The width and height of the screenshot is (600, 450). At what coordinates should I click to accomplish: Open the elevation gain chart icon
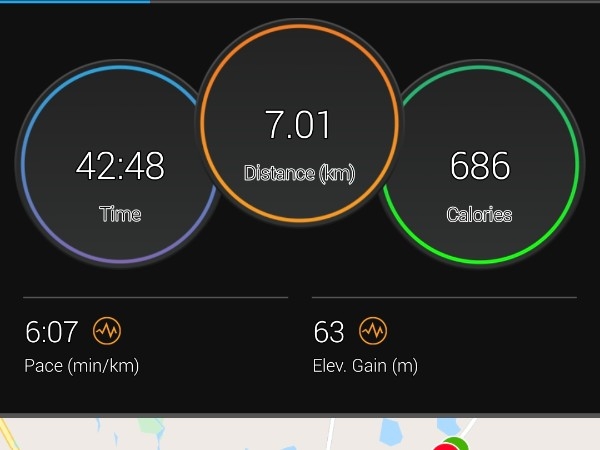coord(373,330)
